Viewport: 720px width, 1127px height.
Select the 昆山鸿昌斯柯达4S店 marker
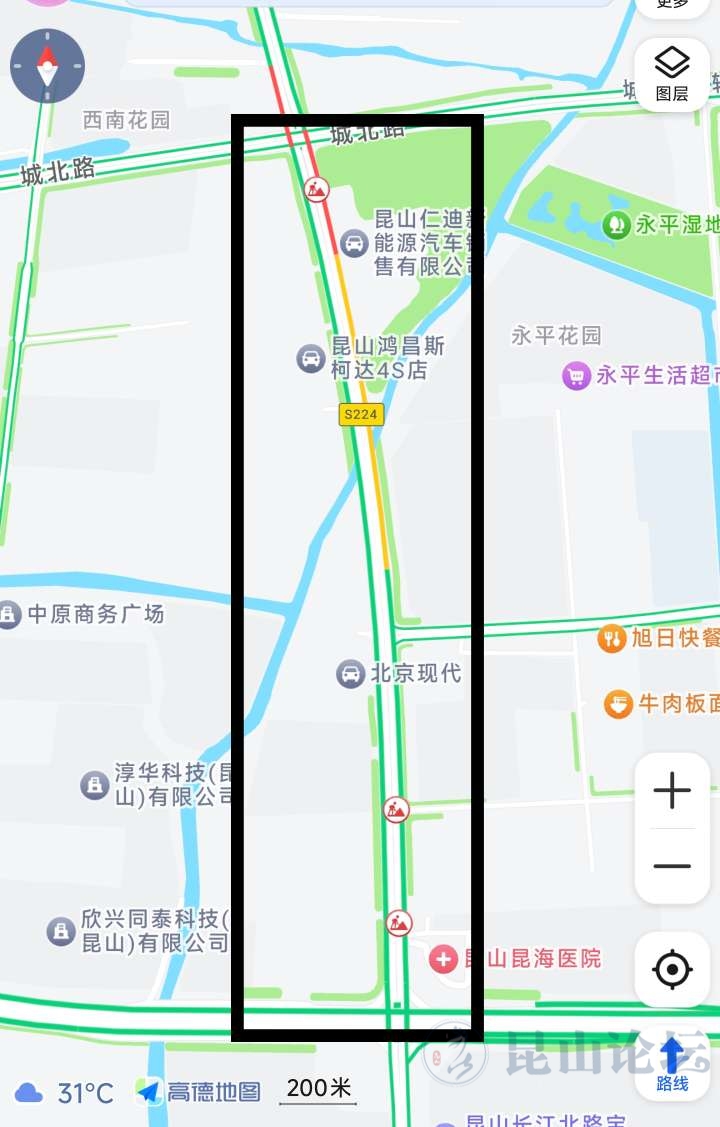click(311, 358)
